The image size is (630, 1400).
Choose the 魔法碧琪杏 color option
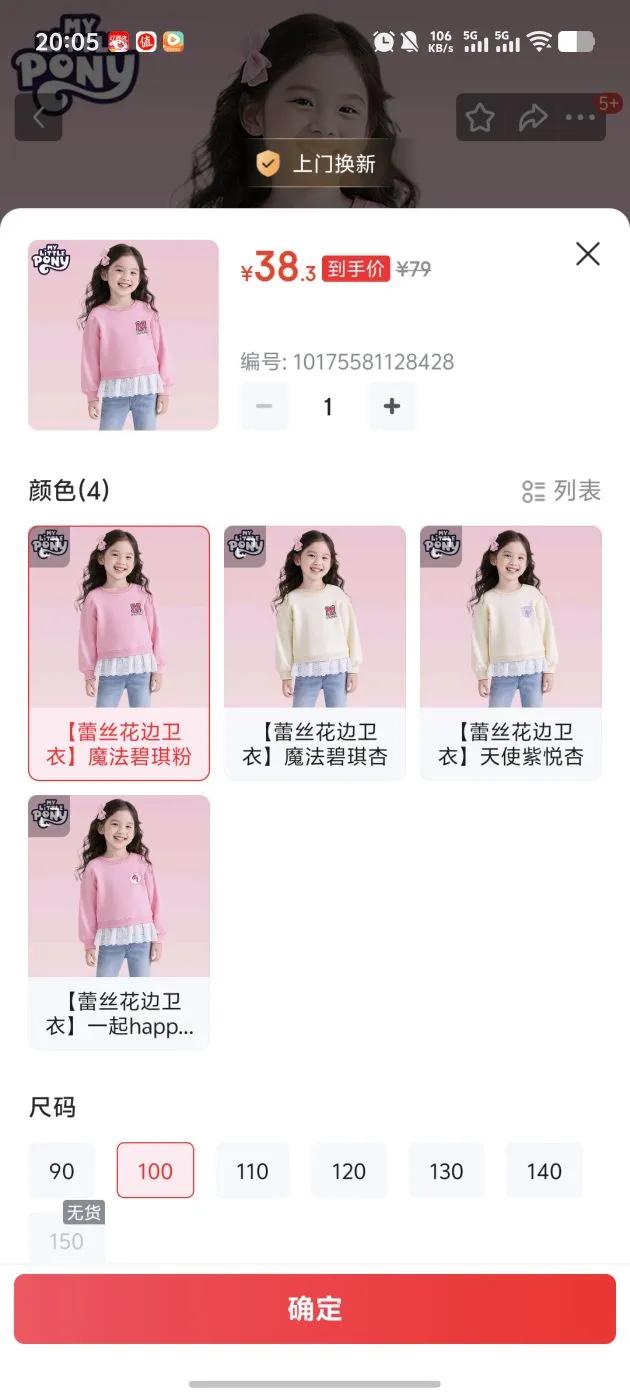click(315, 652)
